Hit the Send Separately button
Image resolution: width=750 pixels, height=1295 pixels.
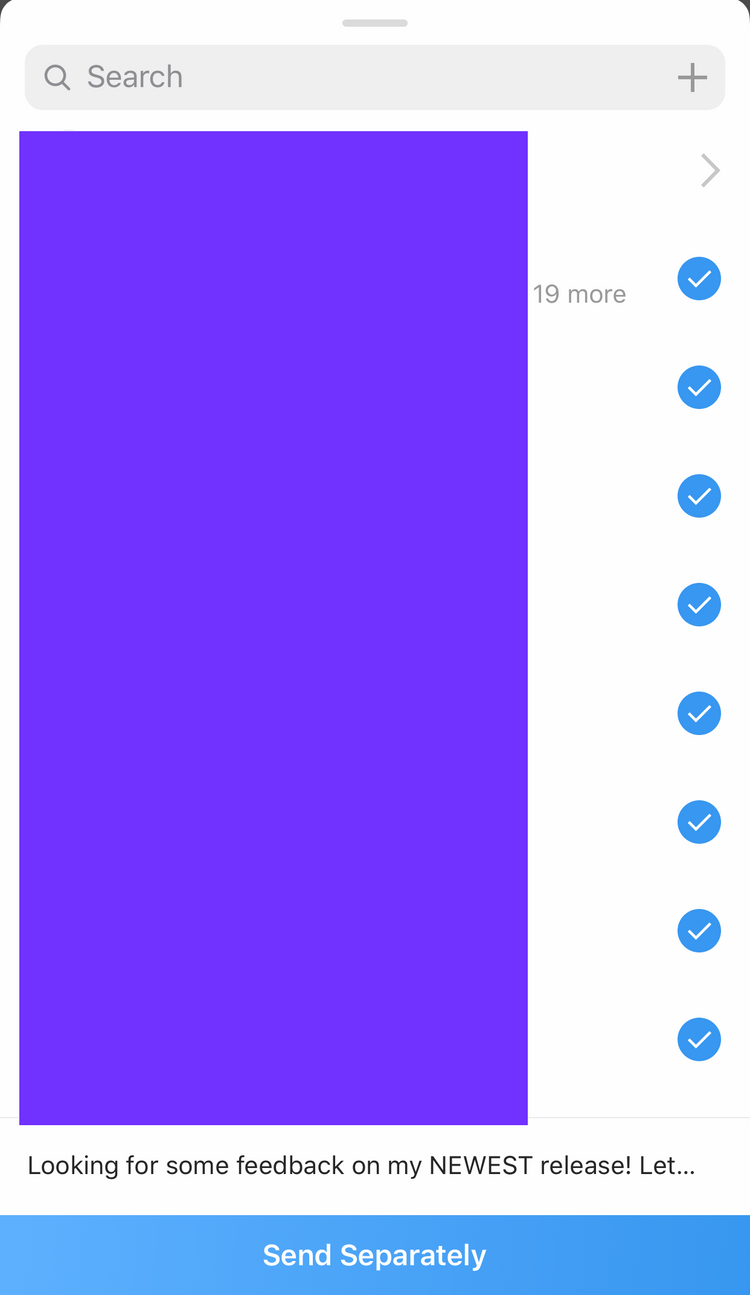[375, 1255]
